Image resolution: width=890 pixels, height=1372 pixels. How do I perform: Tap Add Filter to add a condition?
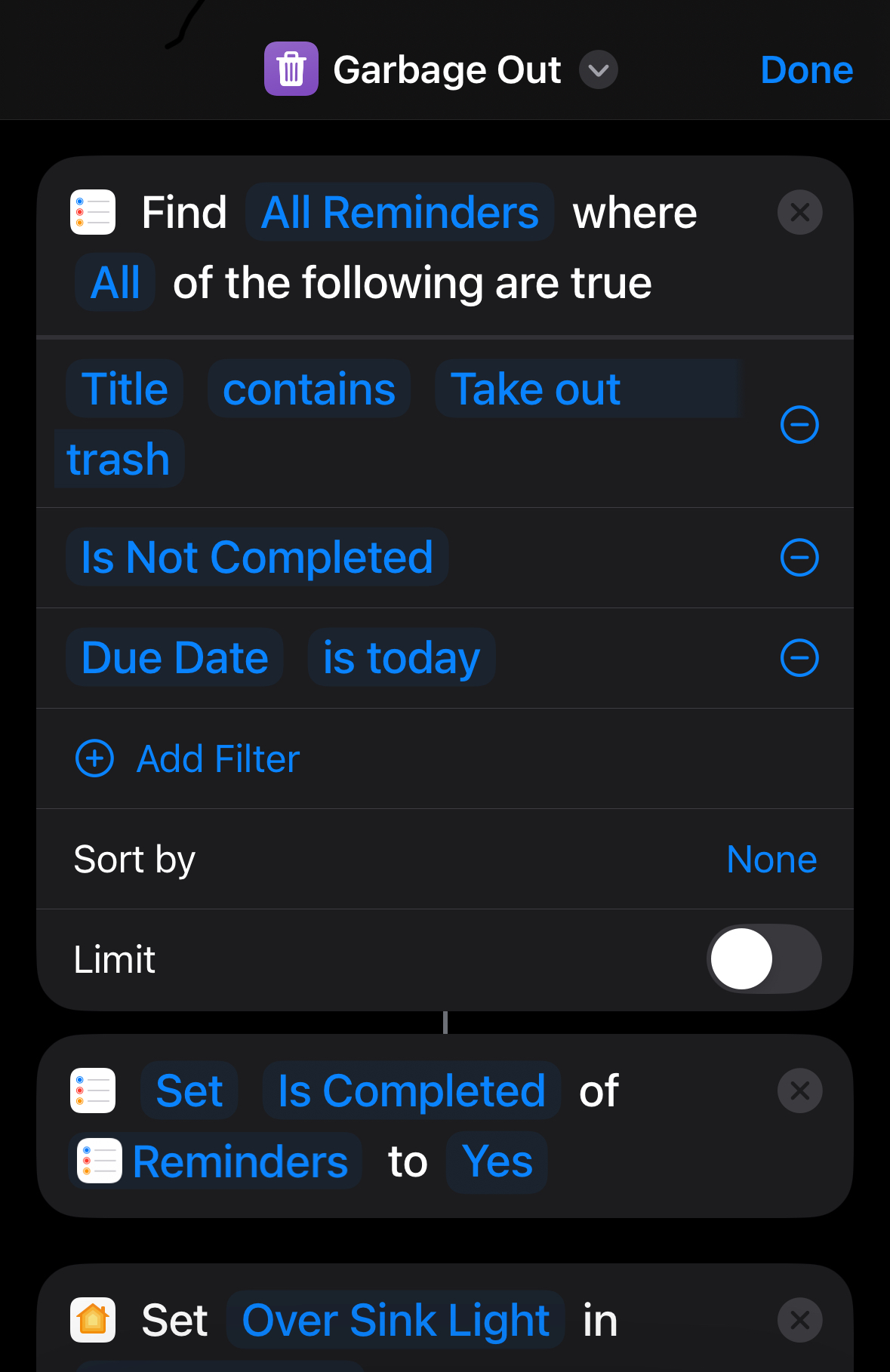click(217, 759)
